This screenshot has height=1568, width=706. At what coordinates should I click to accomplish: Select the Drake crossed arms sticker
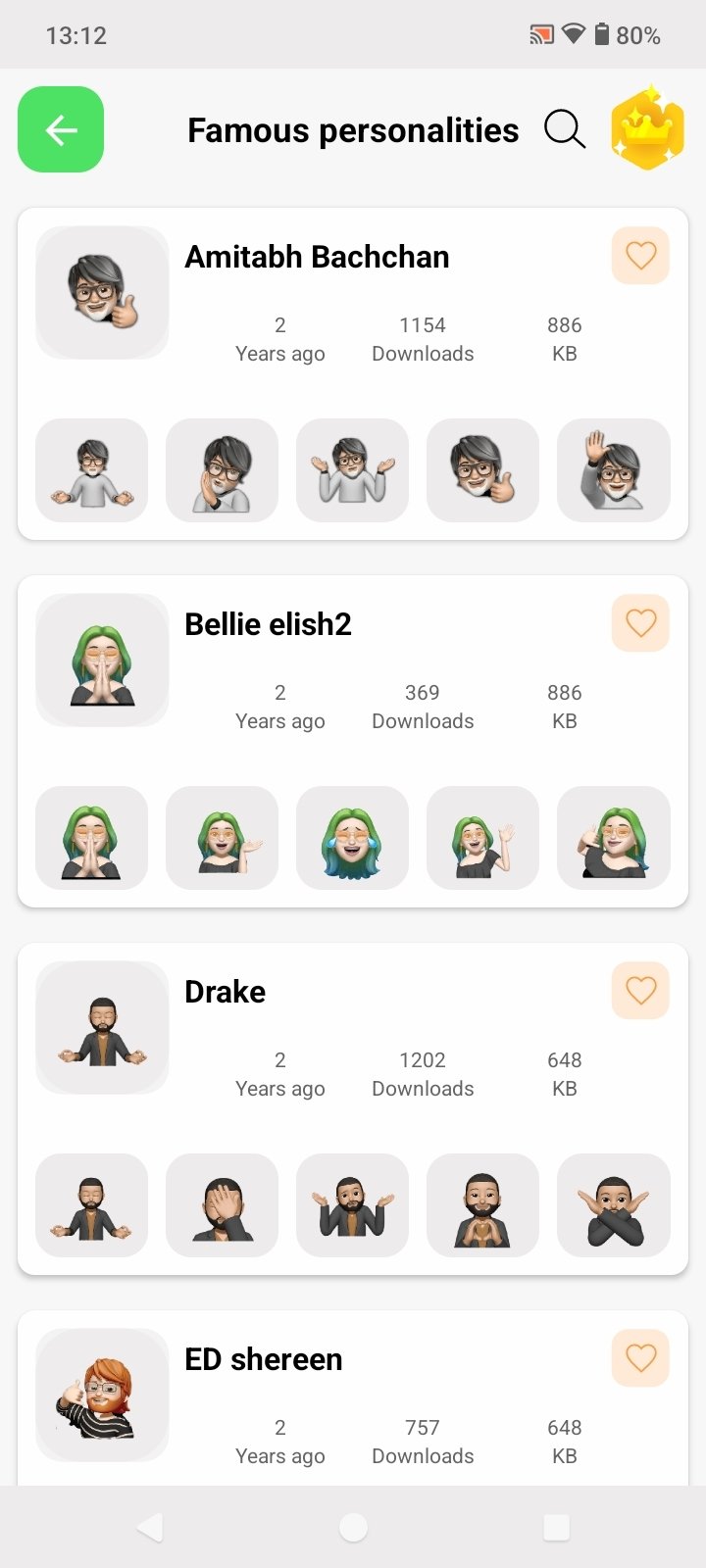pyautogui.click(x=613, y=1205)
